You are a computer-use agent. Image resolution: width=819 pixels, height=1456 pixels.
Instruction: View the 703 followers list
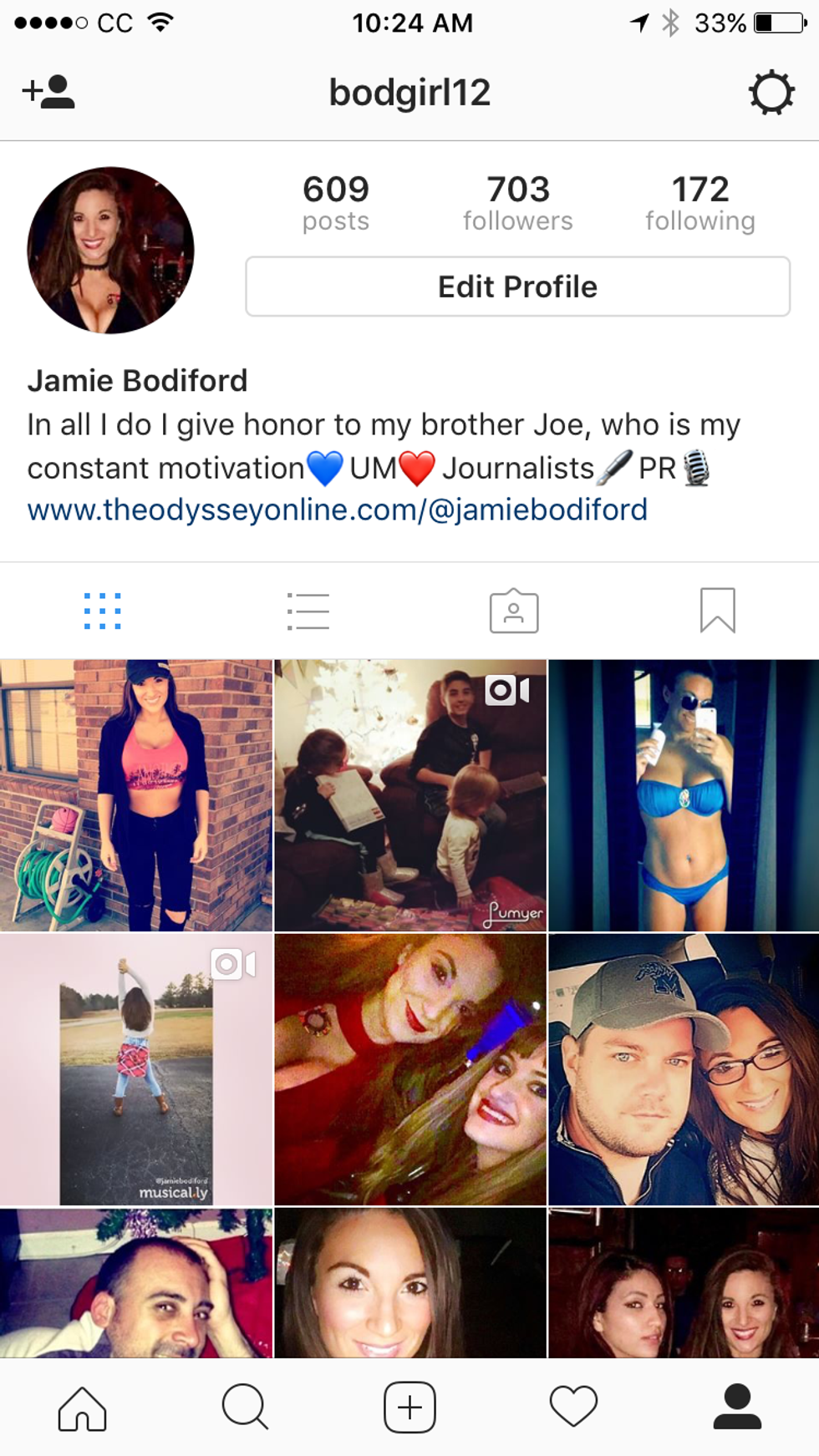517,203
